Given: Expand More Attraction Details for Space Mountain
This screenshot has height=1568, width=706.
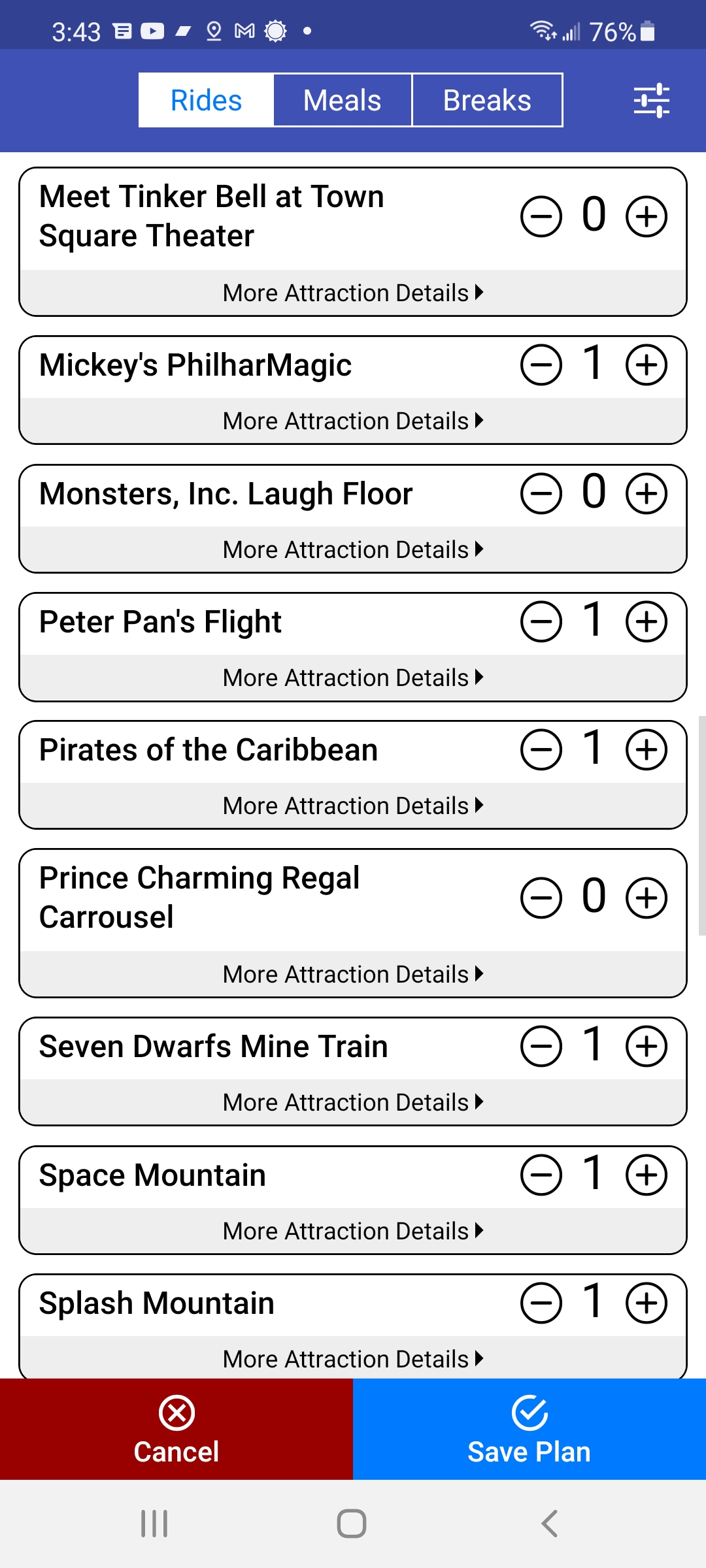Looking at the screenshot, I should coord(353,1231).
